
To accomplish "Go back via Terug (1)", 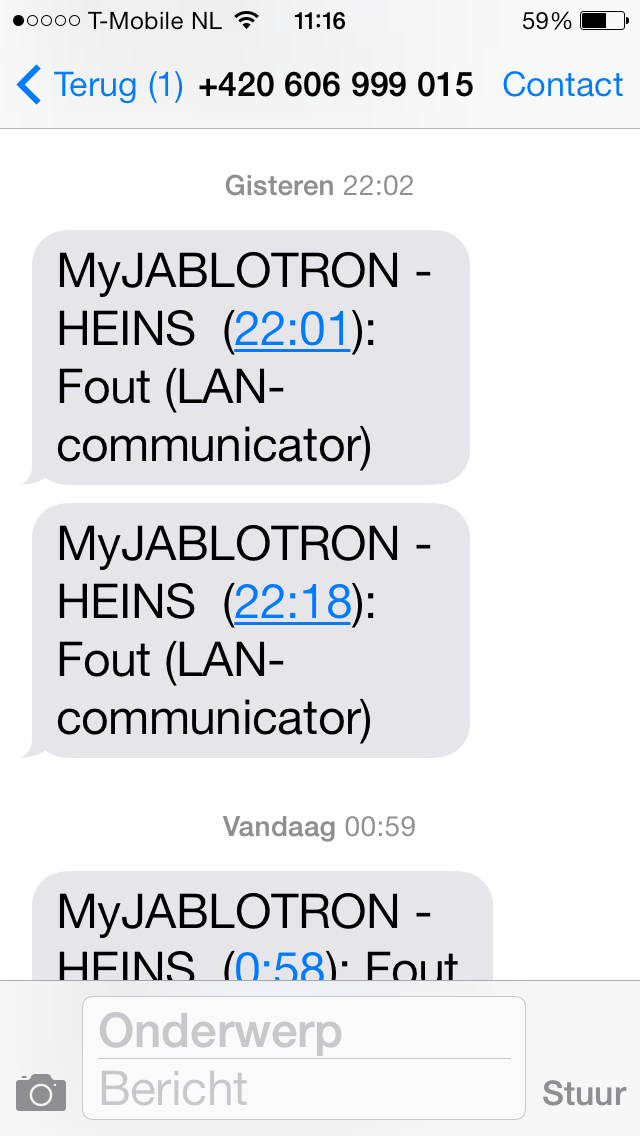I will coord(100,85).
